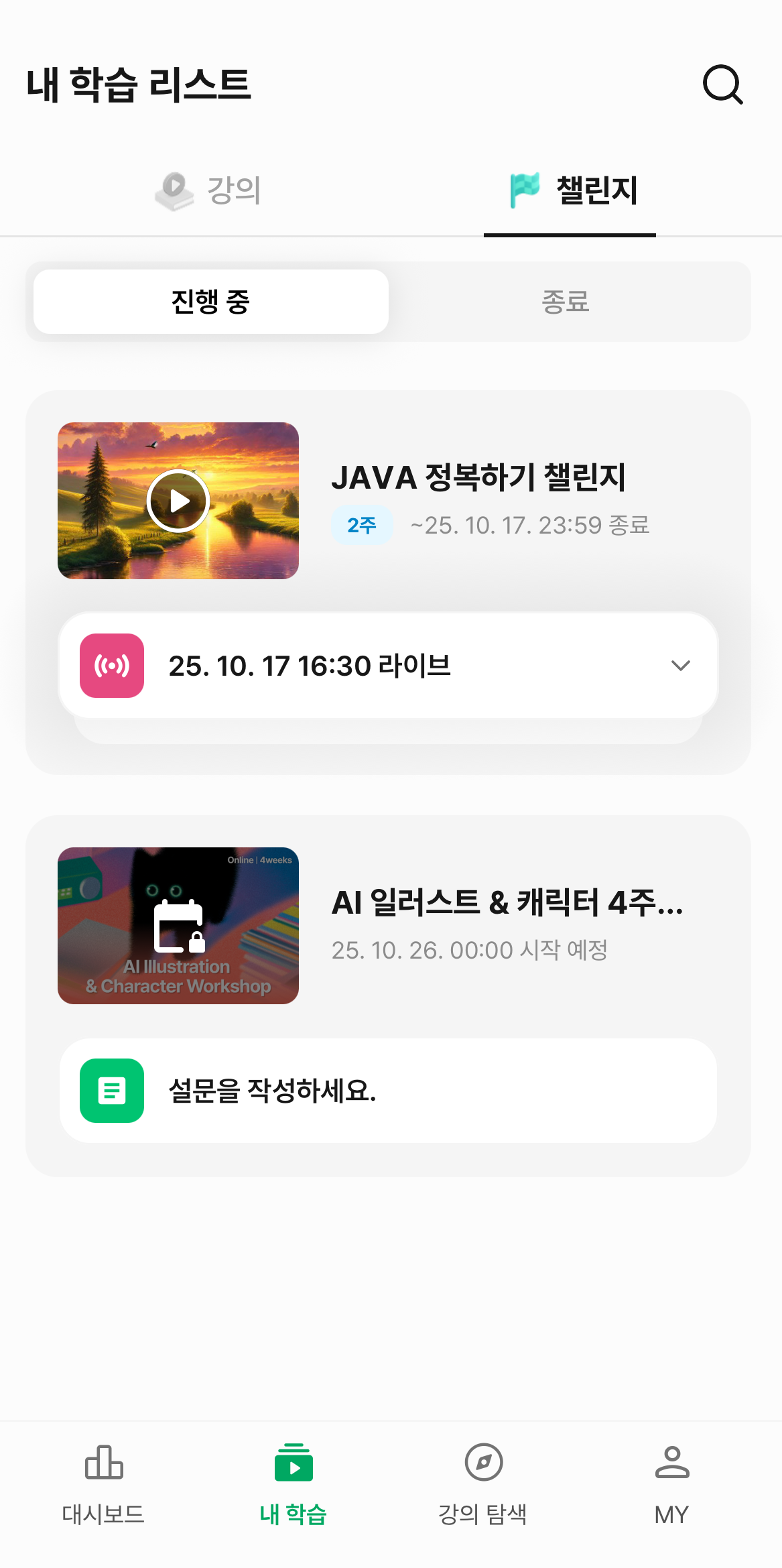782x1568 pixels.
Task: Open the AI 일러스트 & 캐릭터 challenge
Action: [x=507, y=902]
